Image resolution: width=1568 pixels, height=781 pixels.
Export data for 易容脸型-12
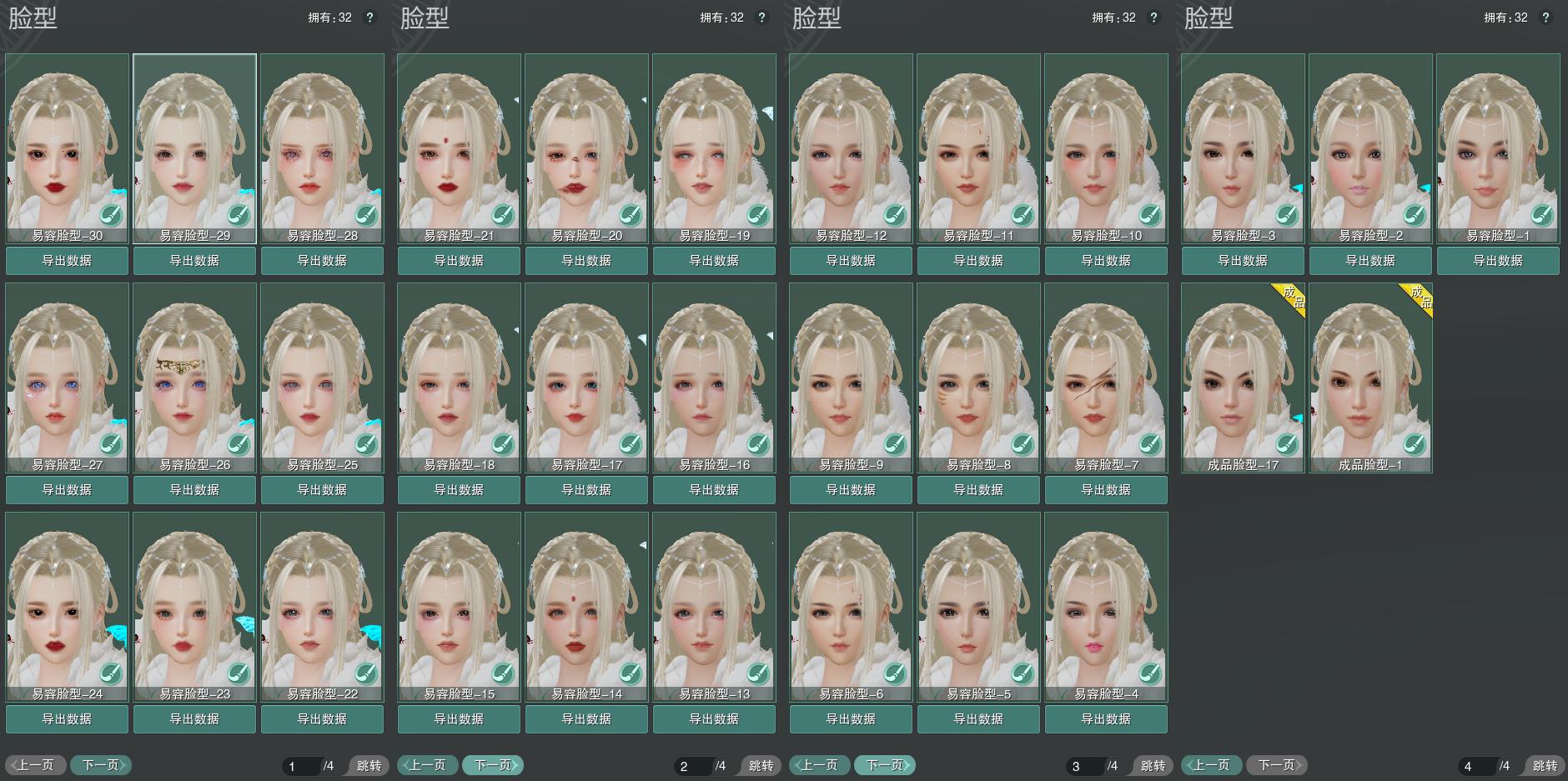[851, 261]
